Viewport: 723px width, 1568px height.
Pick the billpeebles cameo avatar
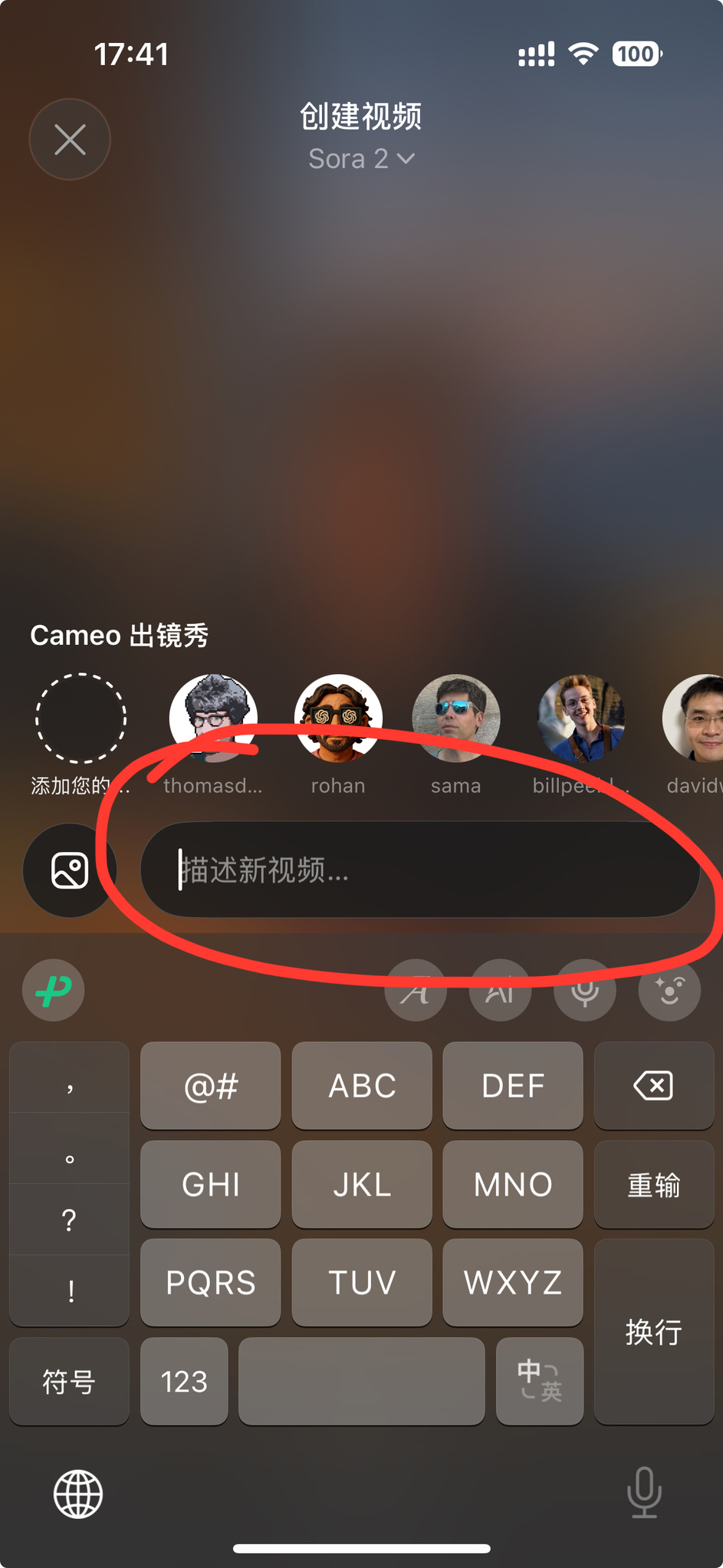click(580, 717)
